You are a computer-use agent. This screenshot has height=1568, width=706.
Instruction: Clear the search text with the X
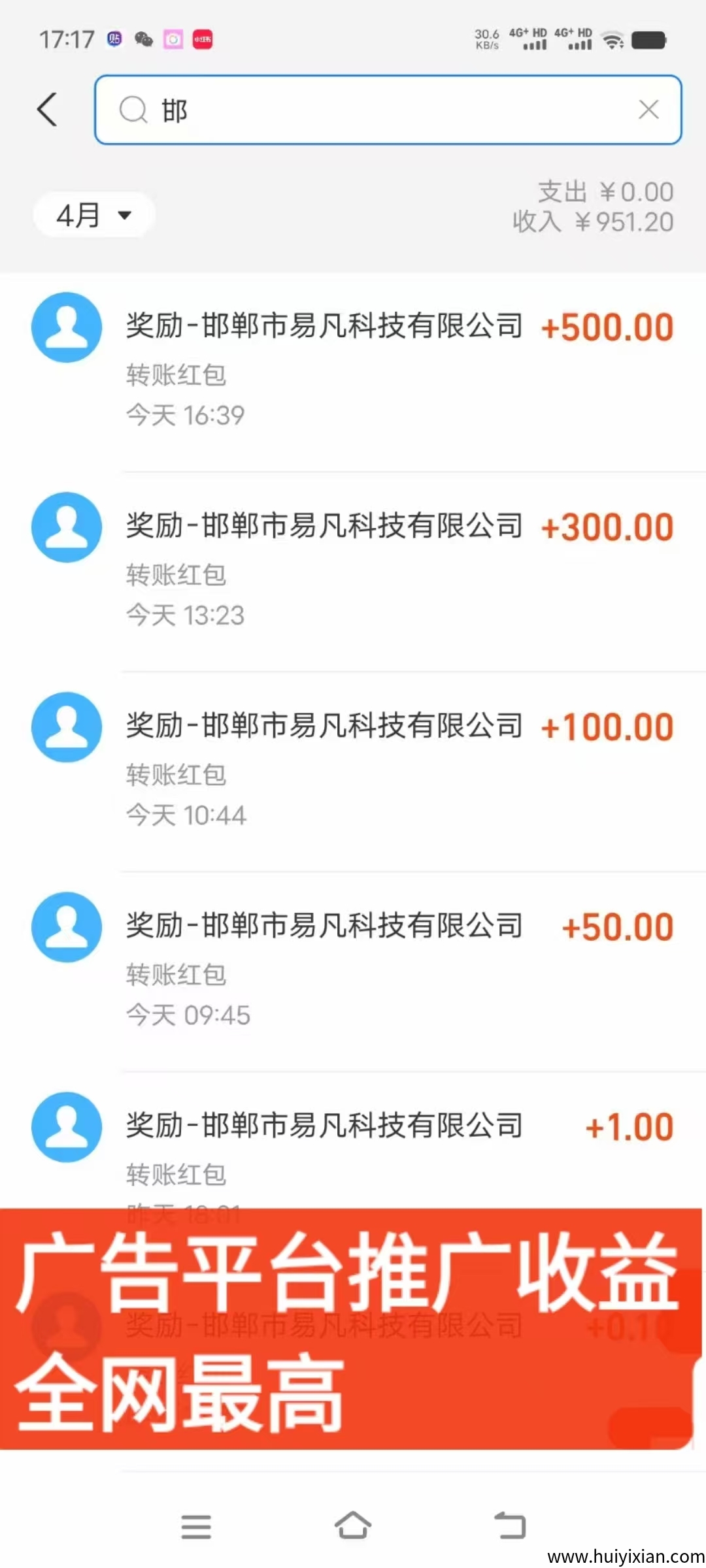coord(648,109)
